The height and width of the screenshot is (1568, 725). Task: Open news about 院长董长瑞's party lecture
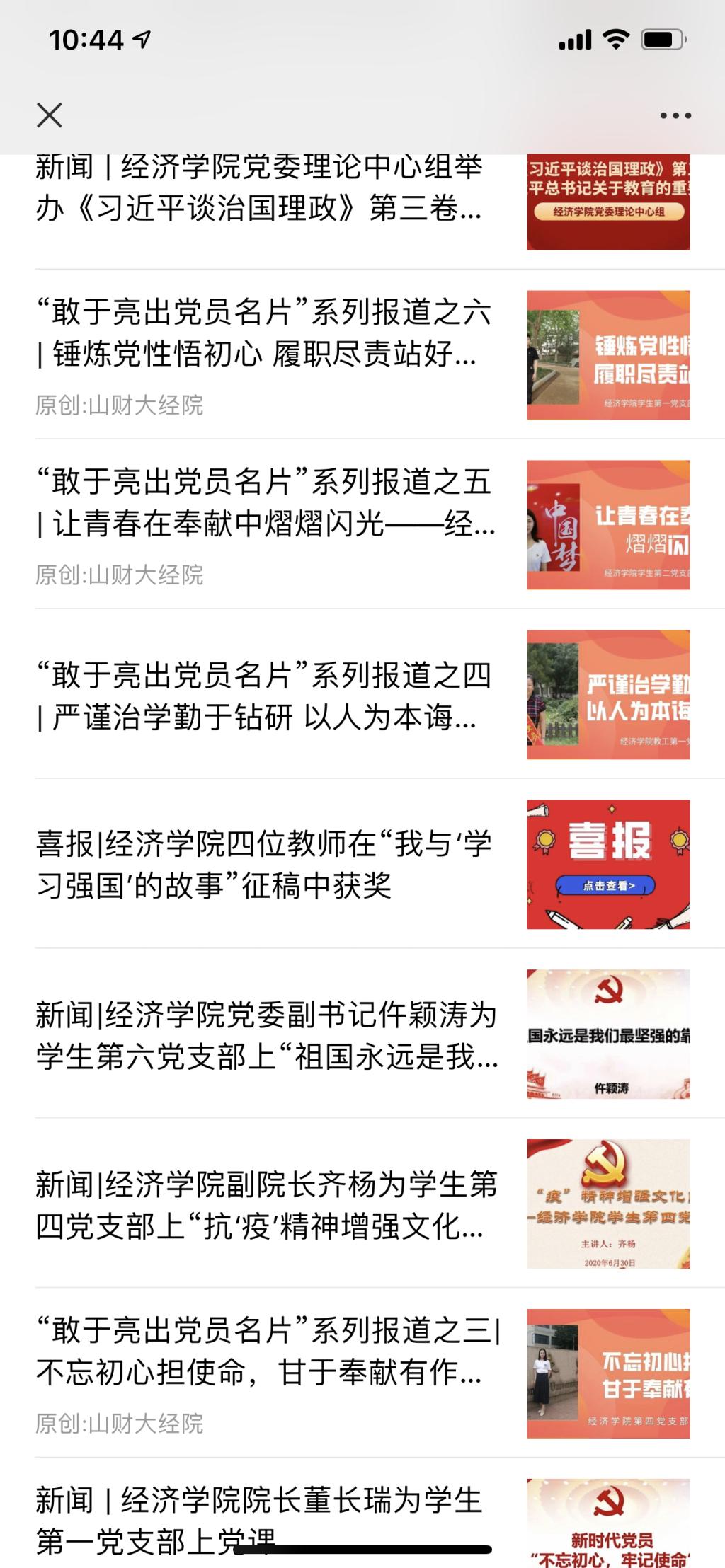click(x=259, y=1518)
